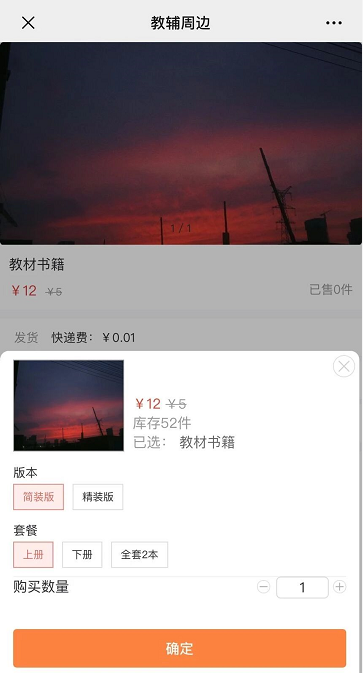Select the 简装版 version
Image resolution: width=363 pixels, height=673 pixels.
[x=39, y=497]
